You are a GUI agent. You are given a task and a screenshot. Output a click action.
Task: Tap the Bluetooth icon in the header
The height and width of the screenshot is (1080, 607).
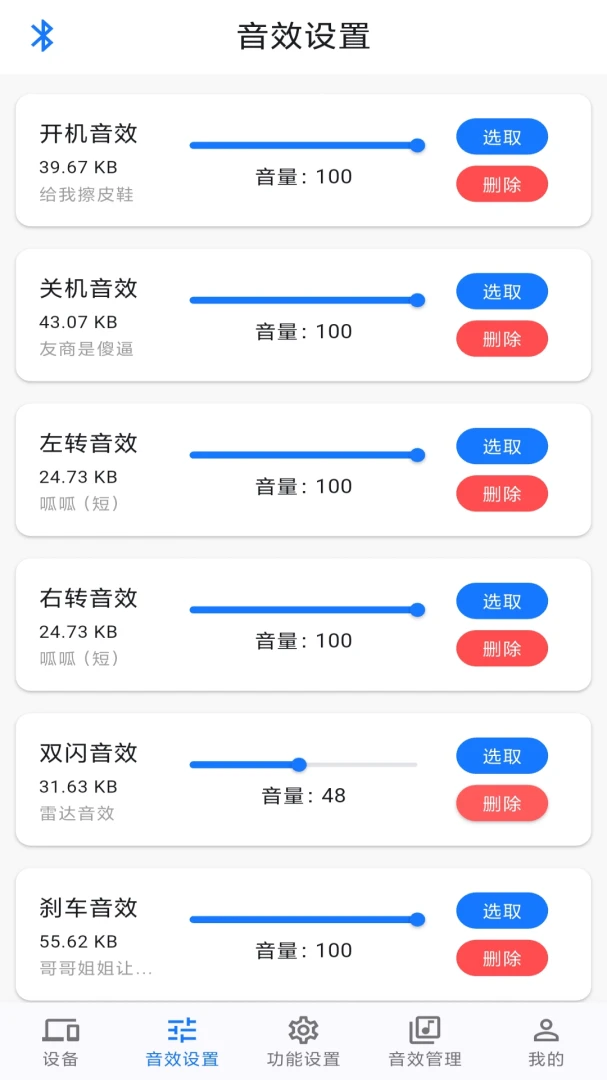[x=42, y=36]
